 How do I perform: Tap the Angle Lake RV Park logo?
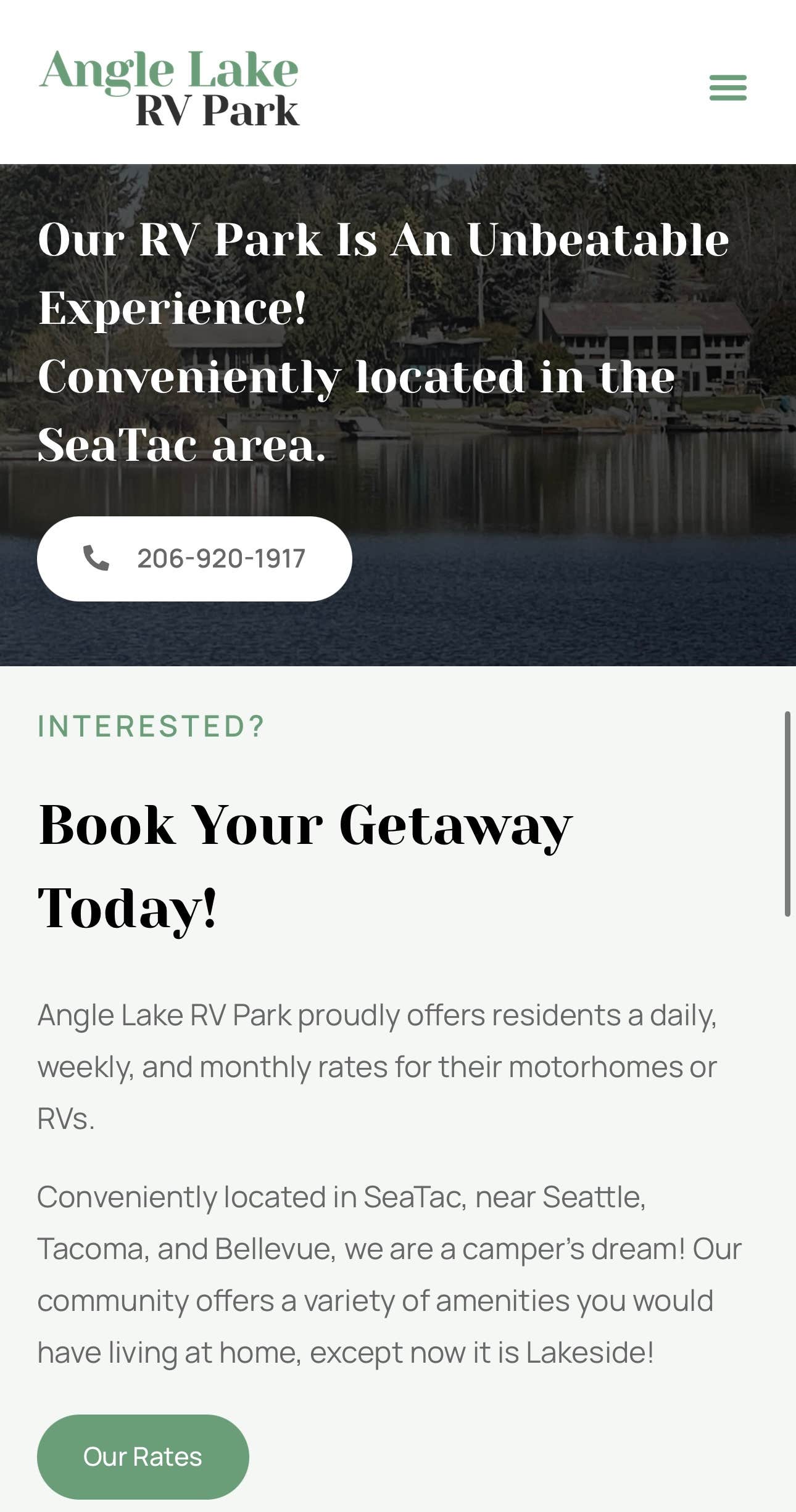tap(170, 88)
